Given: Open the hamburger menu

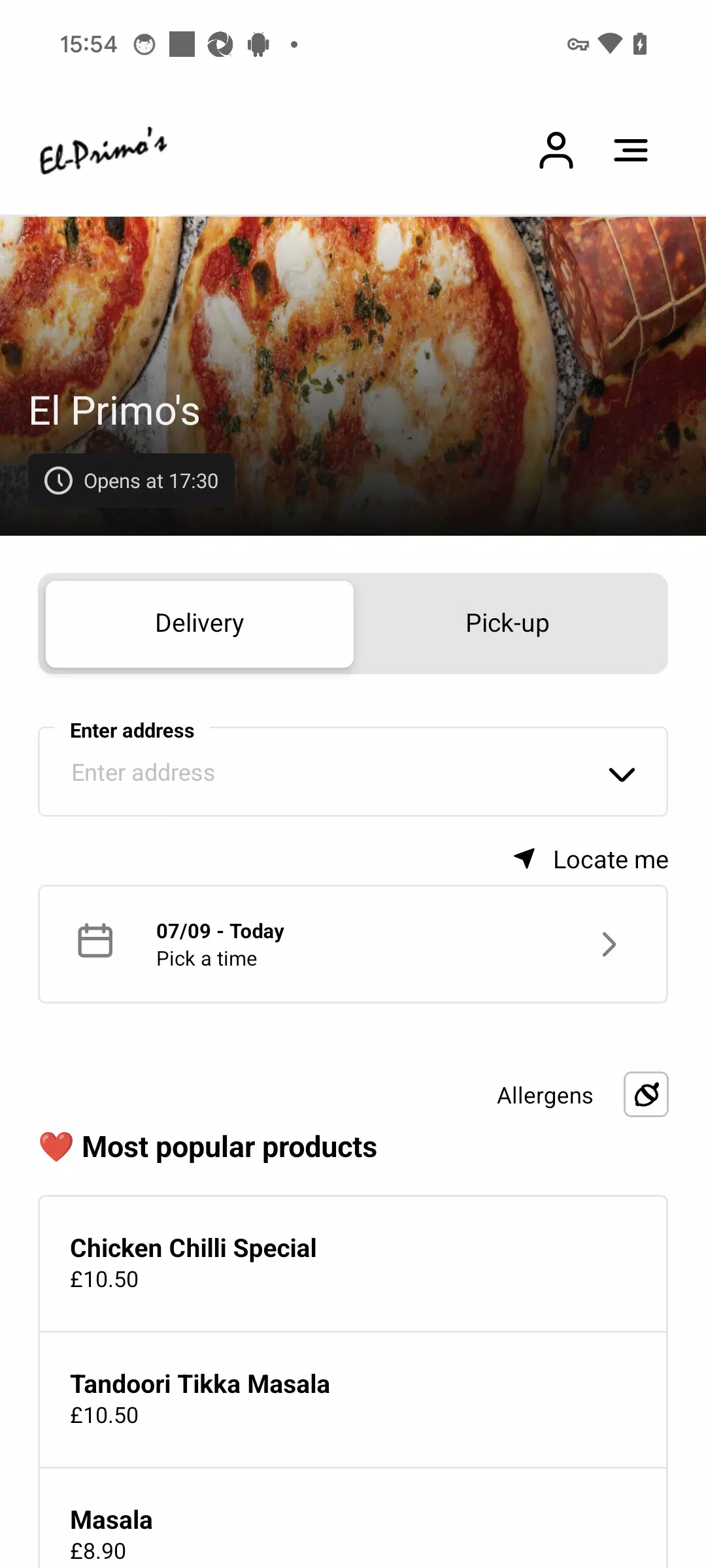Looking at the screenshot, I should tap(630, 150).
